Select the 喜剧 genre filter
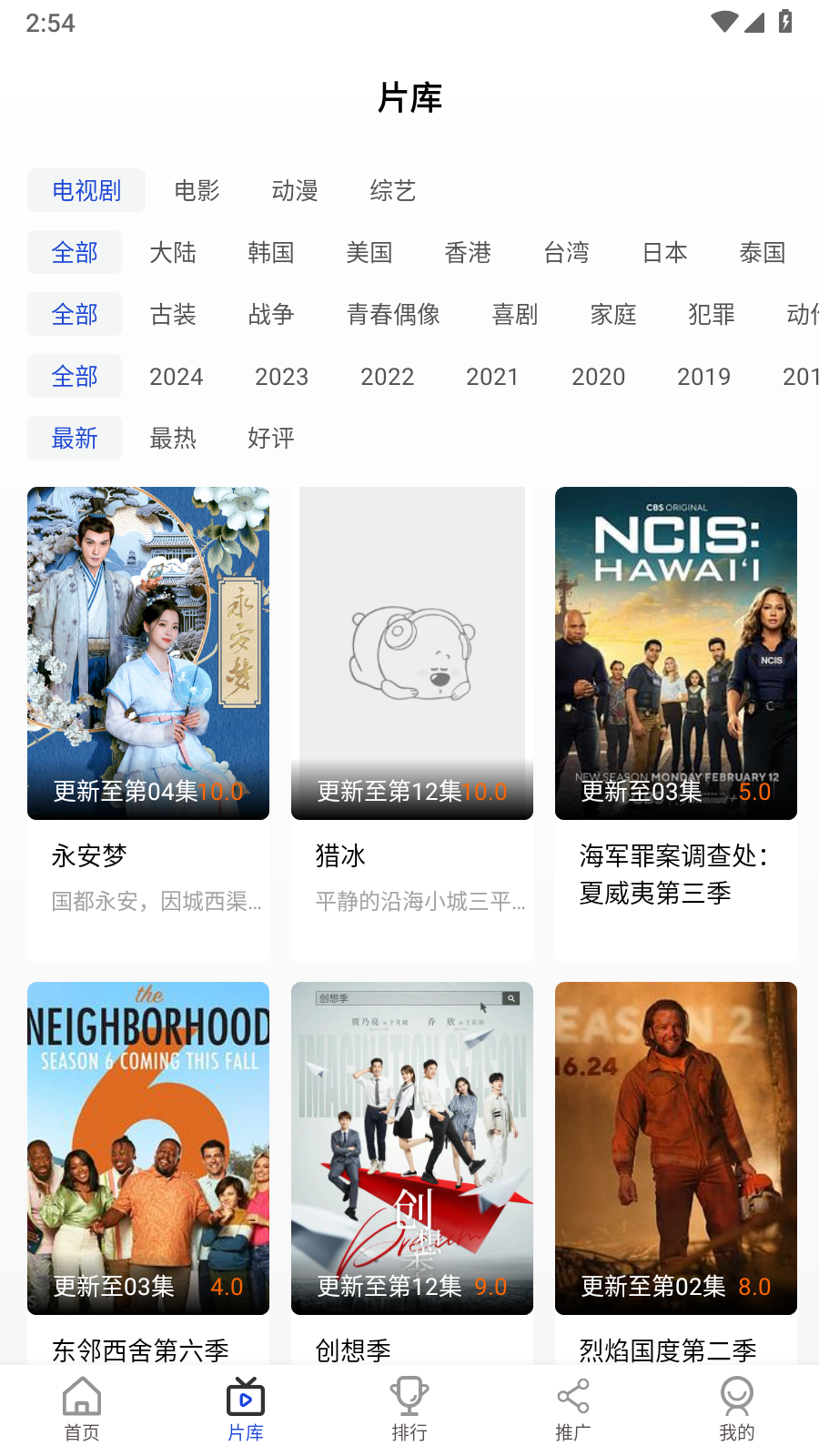The width and height of the screenshot is (819, 1456). tap(515, 314)
